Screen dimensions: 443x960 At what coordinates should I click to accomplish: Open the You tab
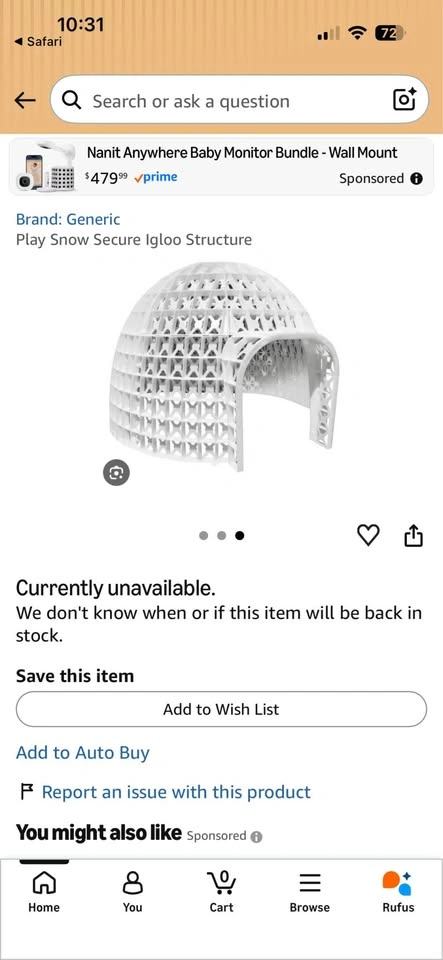pyautogui.click(x=132, y=893)
